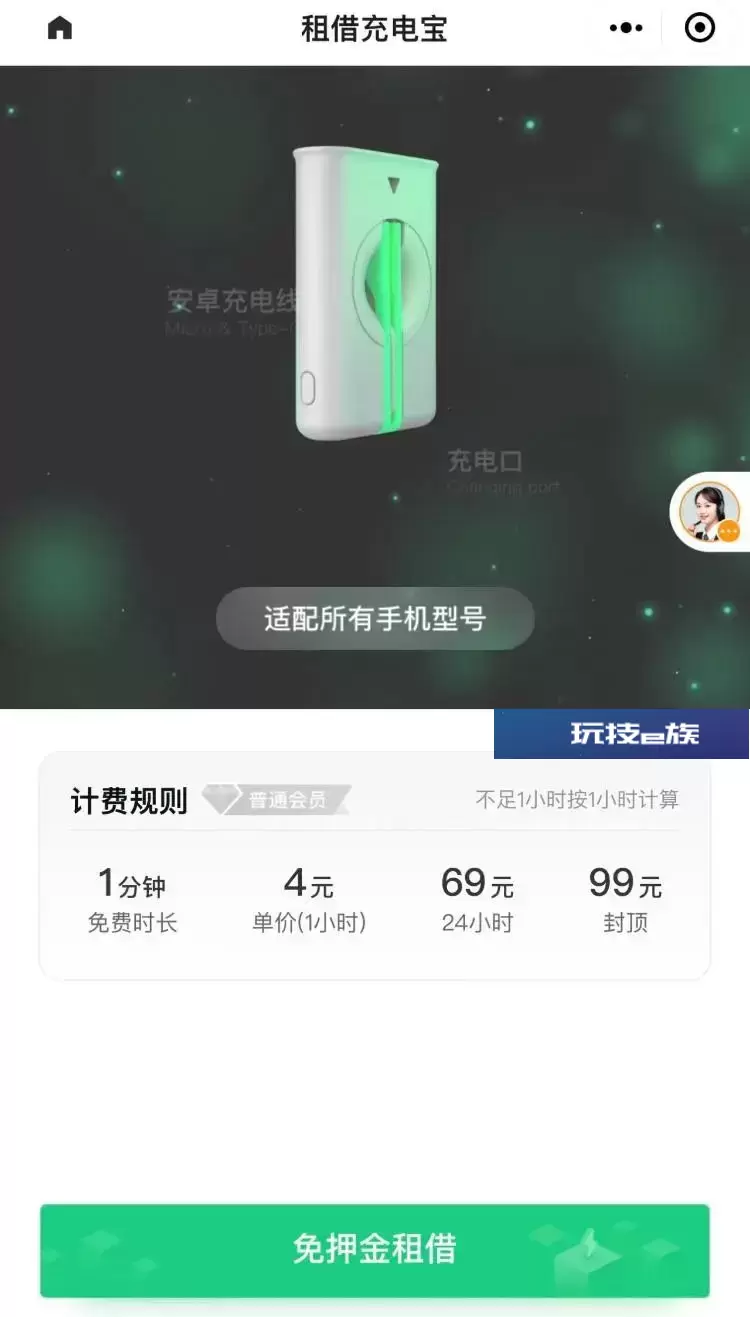Close the mini program with the circle icon

click(700, 28)
